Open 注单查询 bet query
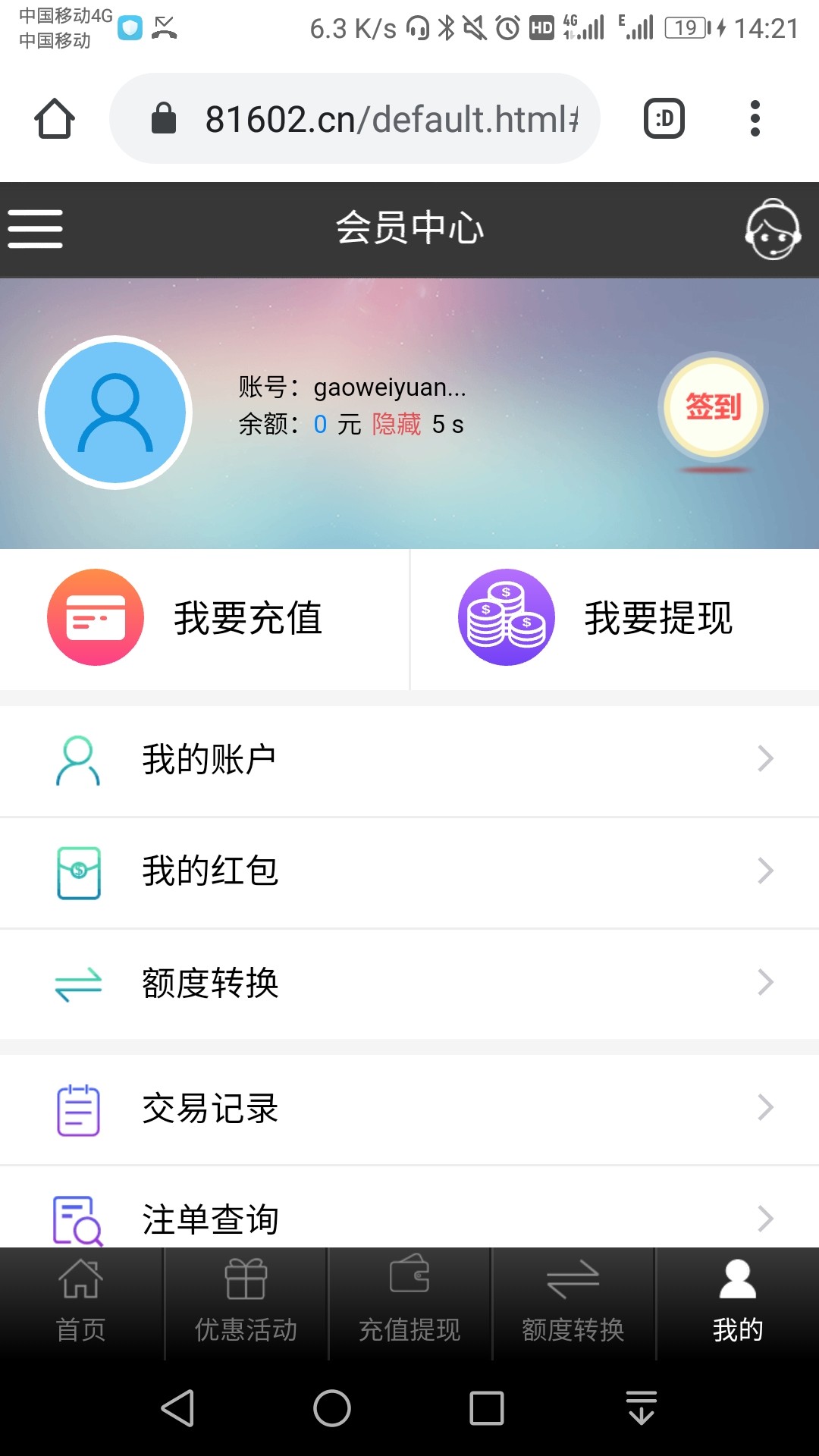This screenshot has height=1456, width=819. coord(409,1218)
